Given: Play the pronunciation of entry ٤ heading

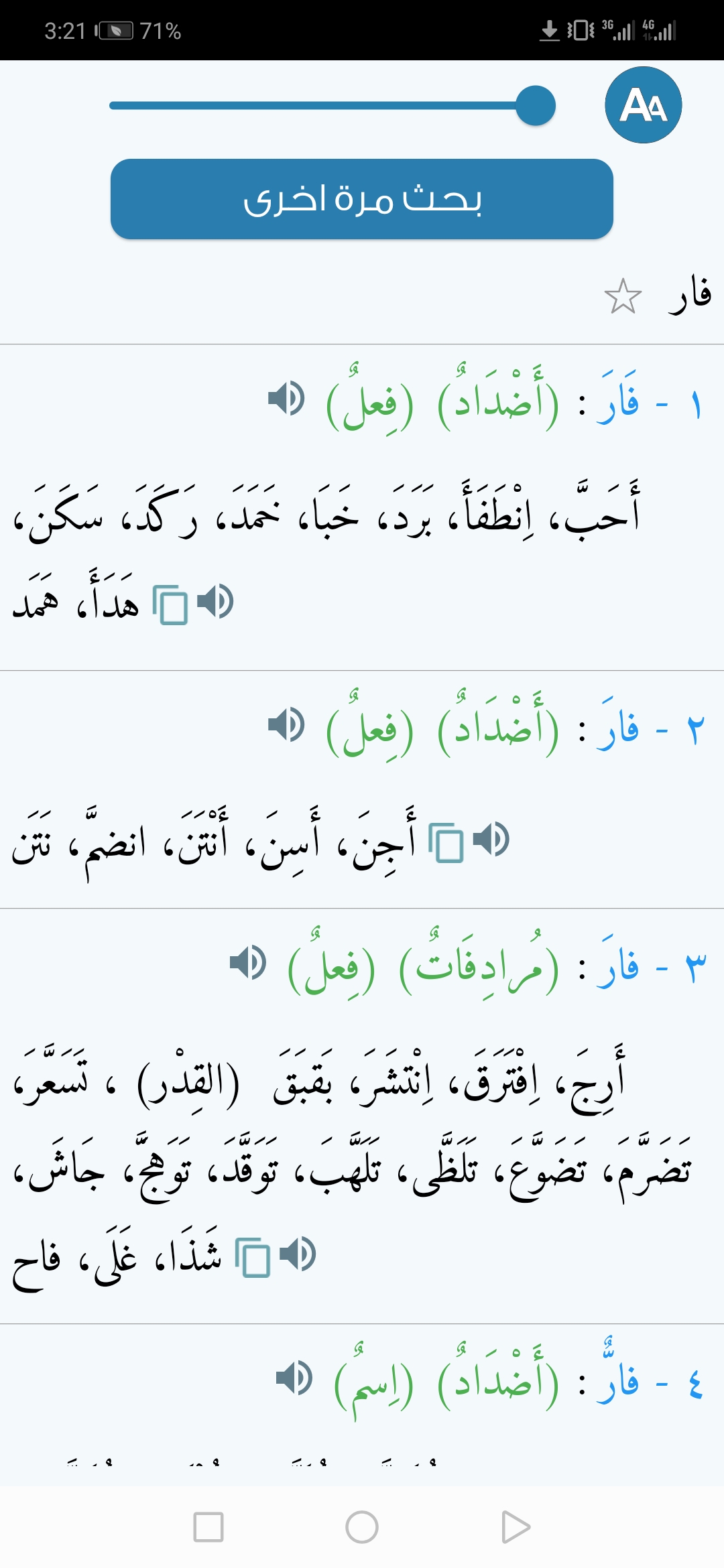Looking at the screenshot, I should pyautogui.click(x=294, y=1378).
